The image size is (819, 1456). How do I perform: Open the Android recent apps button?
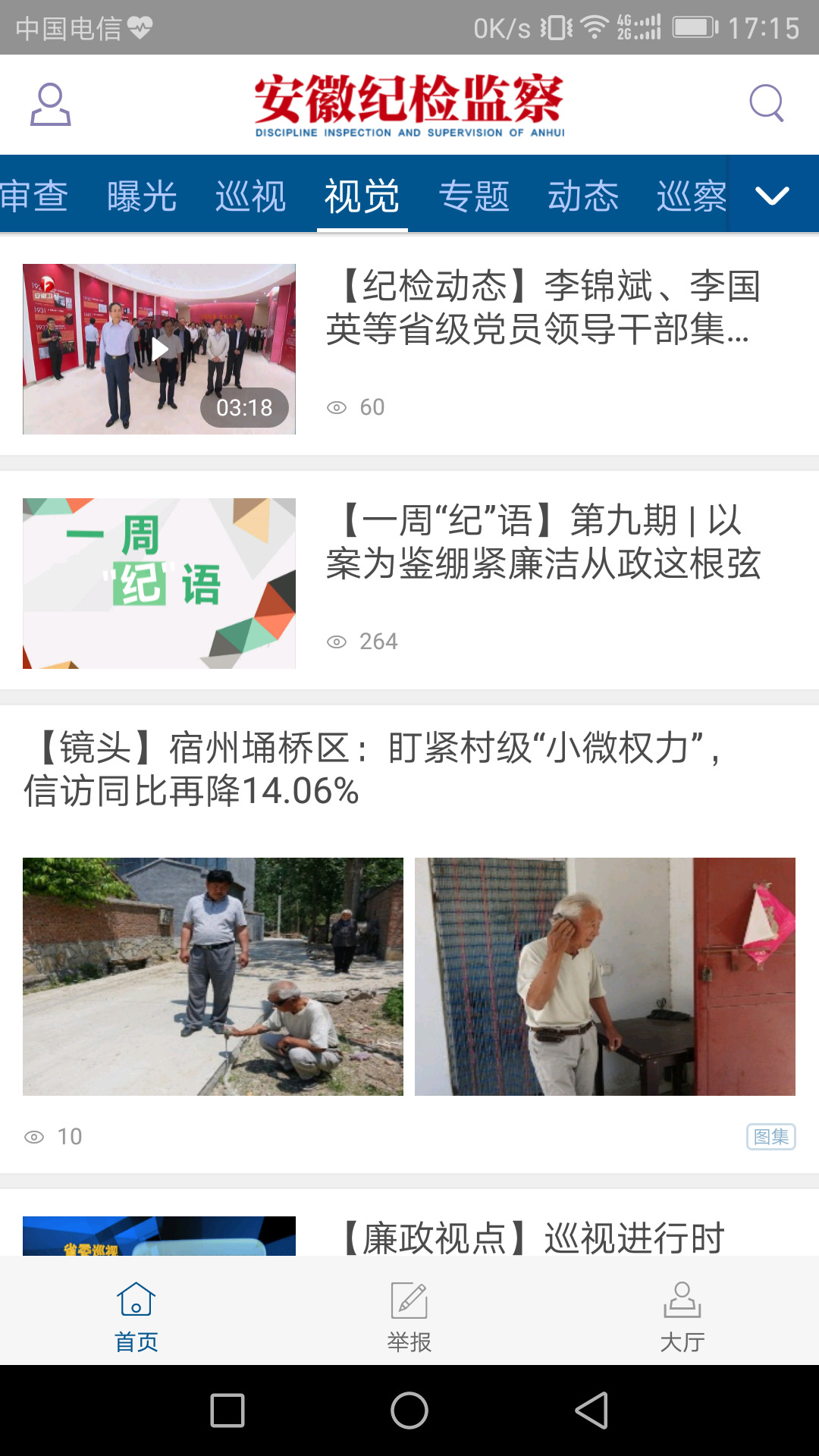point(226,1411)
